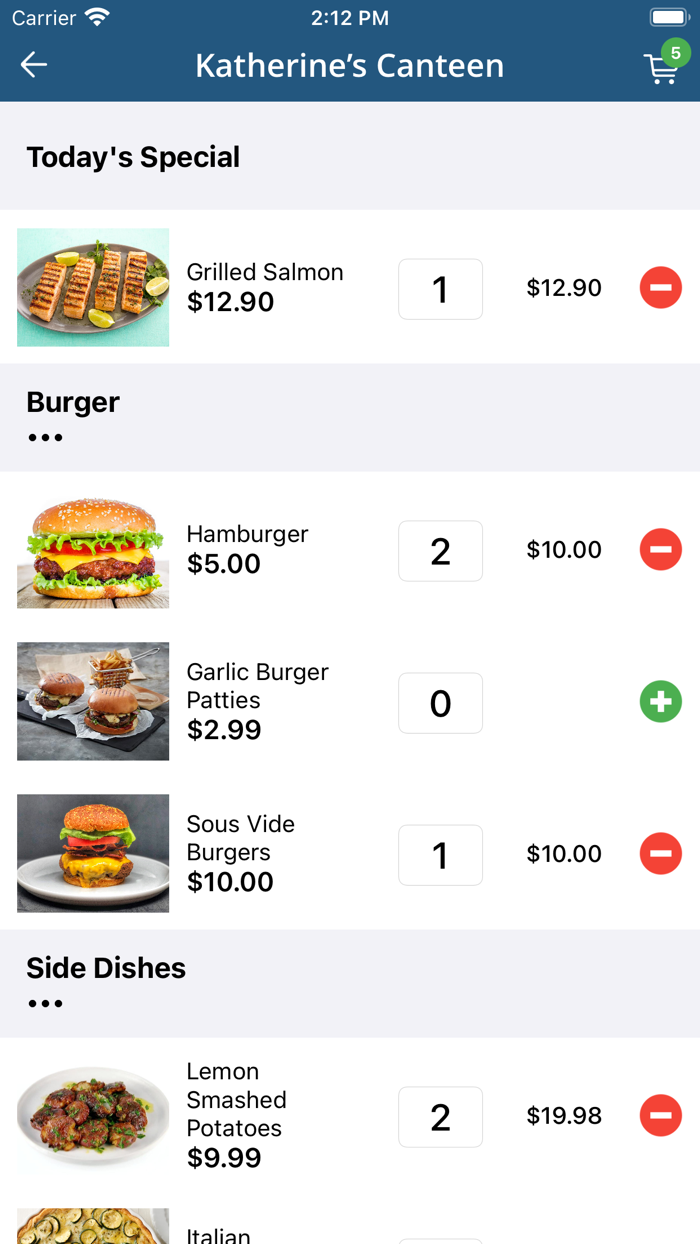Edit the Hamburger quantity field
Screen dimensions: 700x1244
pyautogui.click(x=440, y=551)
